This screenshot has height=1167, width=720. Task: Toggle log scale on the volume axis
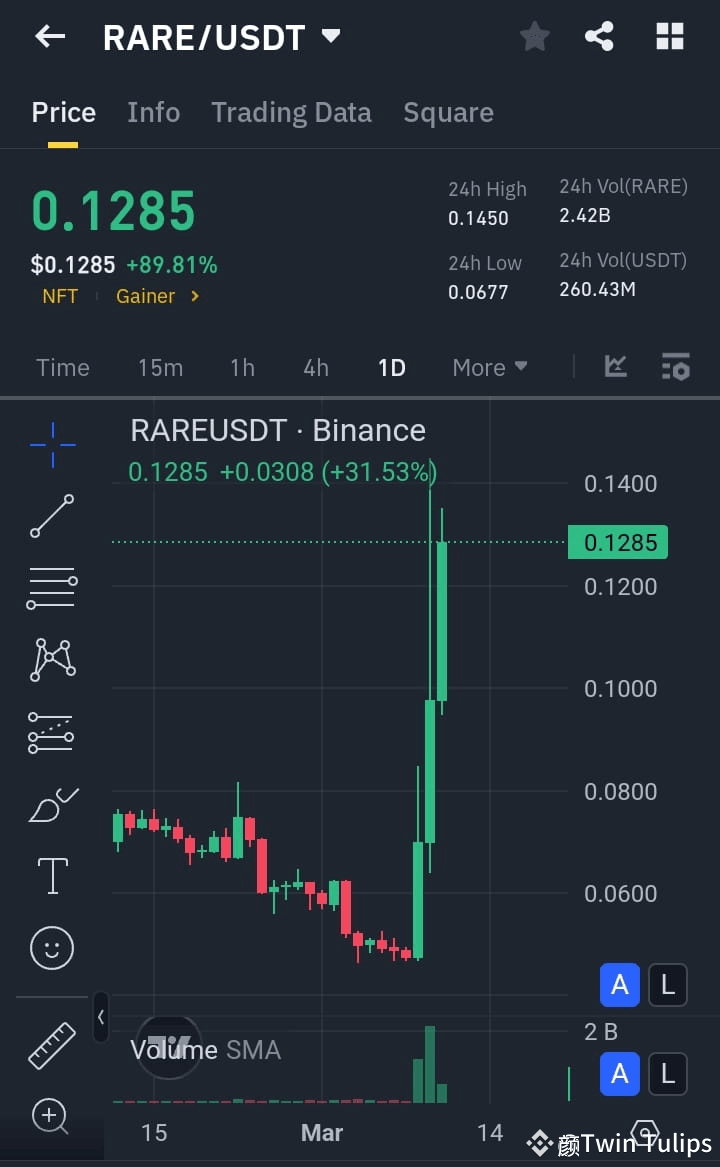pos(667,1074)
